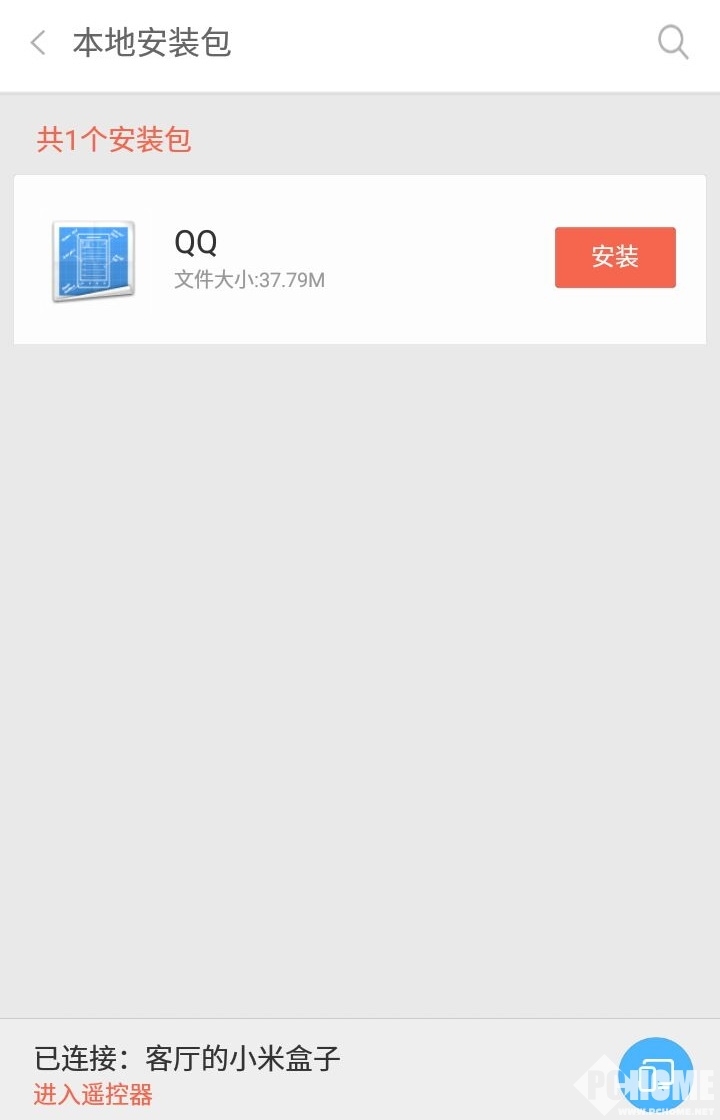Open the QQ install package row
Image resolution: width=720 pixels, height=1120 pixels.
click(300, 260)
